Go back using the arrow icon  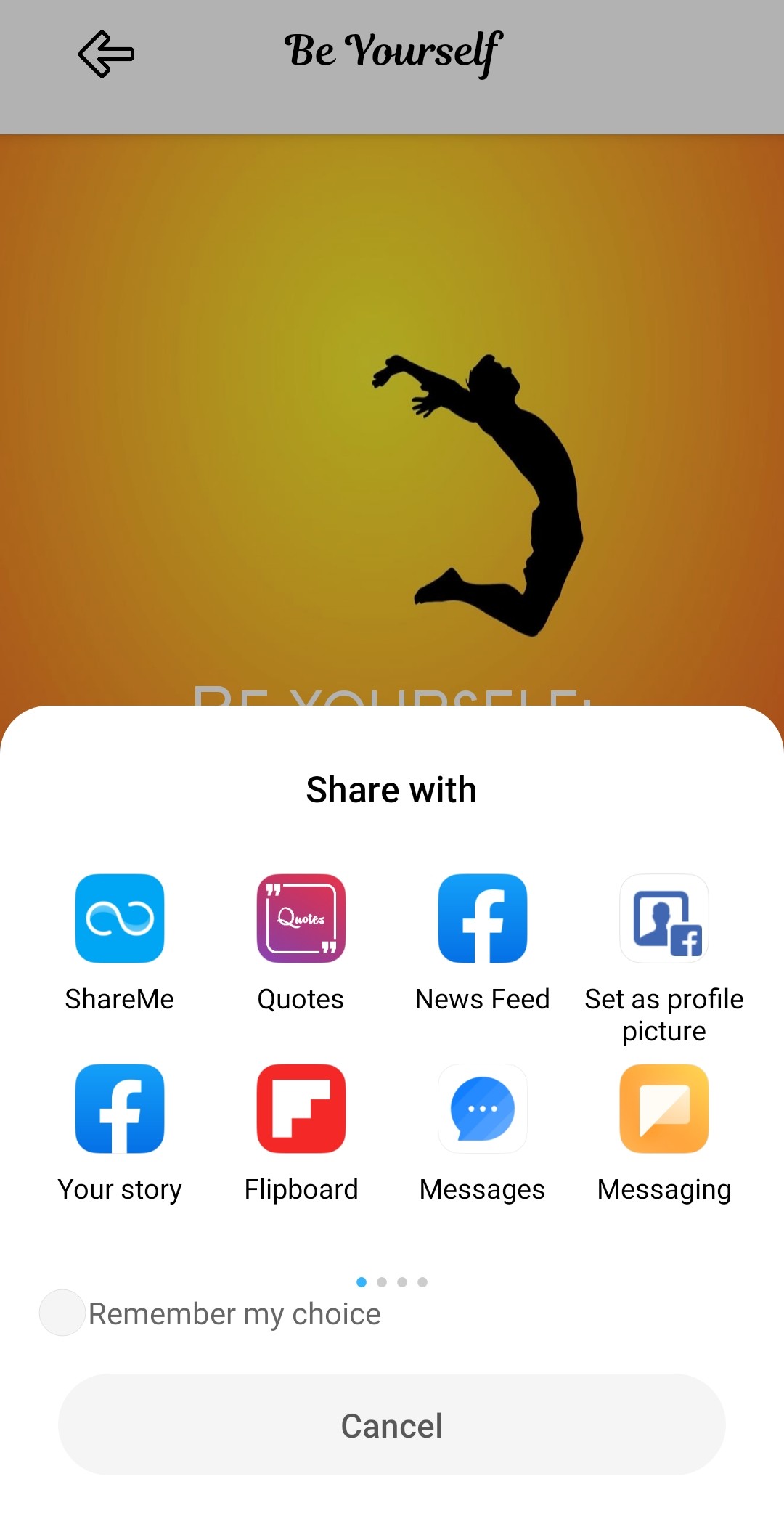(106, 54)
